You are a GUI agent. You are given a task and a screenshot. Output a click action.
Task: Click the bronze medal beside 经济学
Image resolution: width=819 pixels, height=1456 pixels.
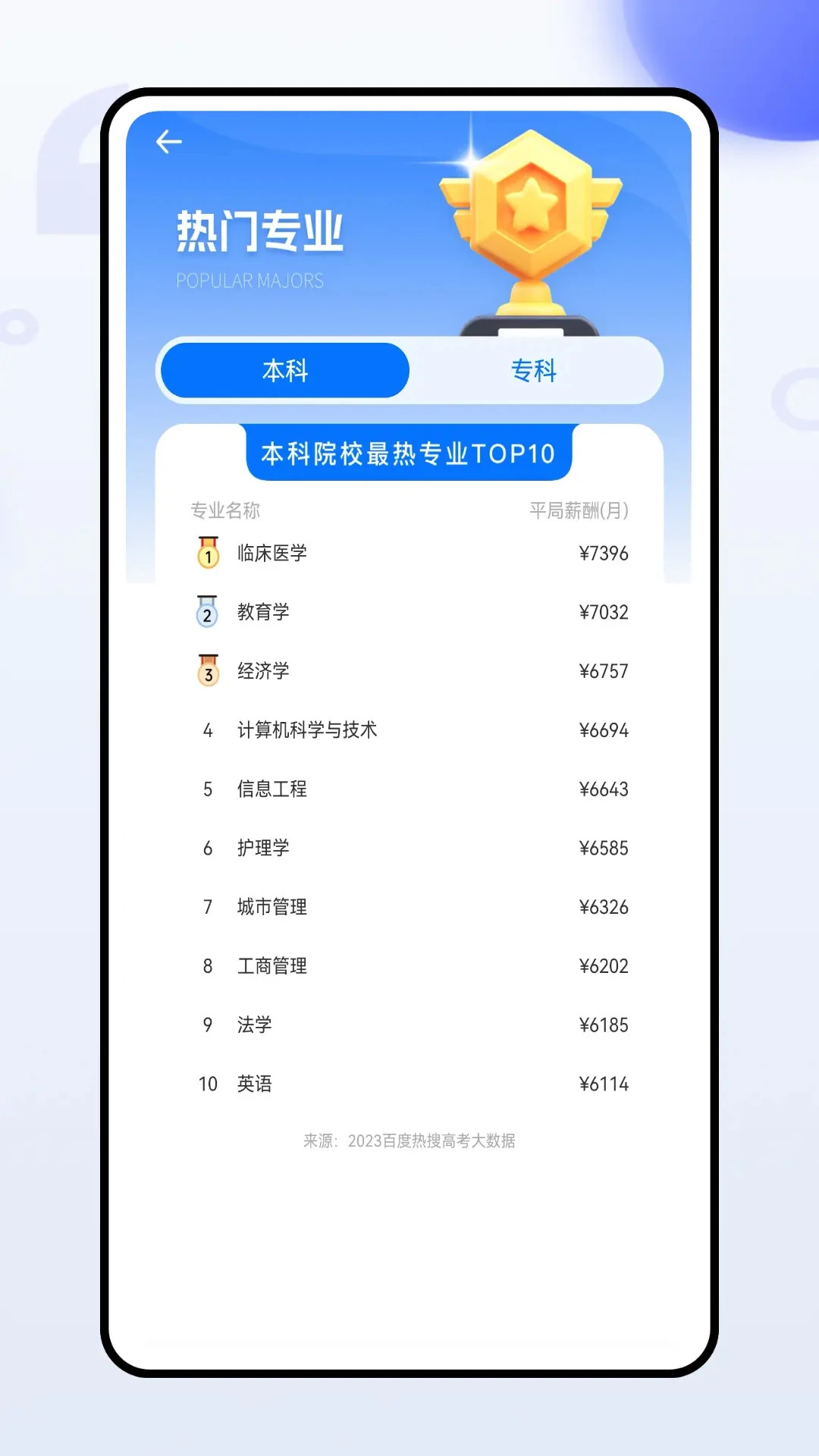coord(206,670)
